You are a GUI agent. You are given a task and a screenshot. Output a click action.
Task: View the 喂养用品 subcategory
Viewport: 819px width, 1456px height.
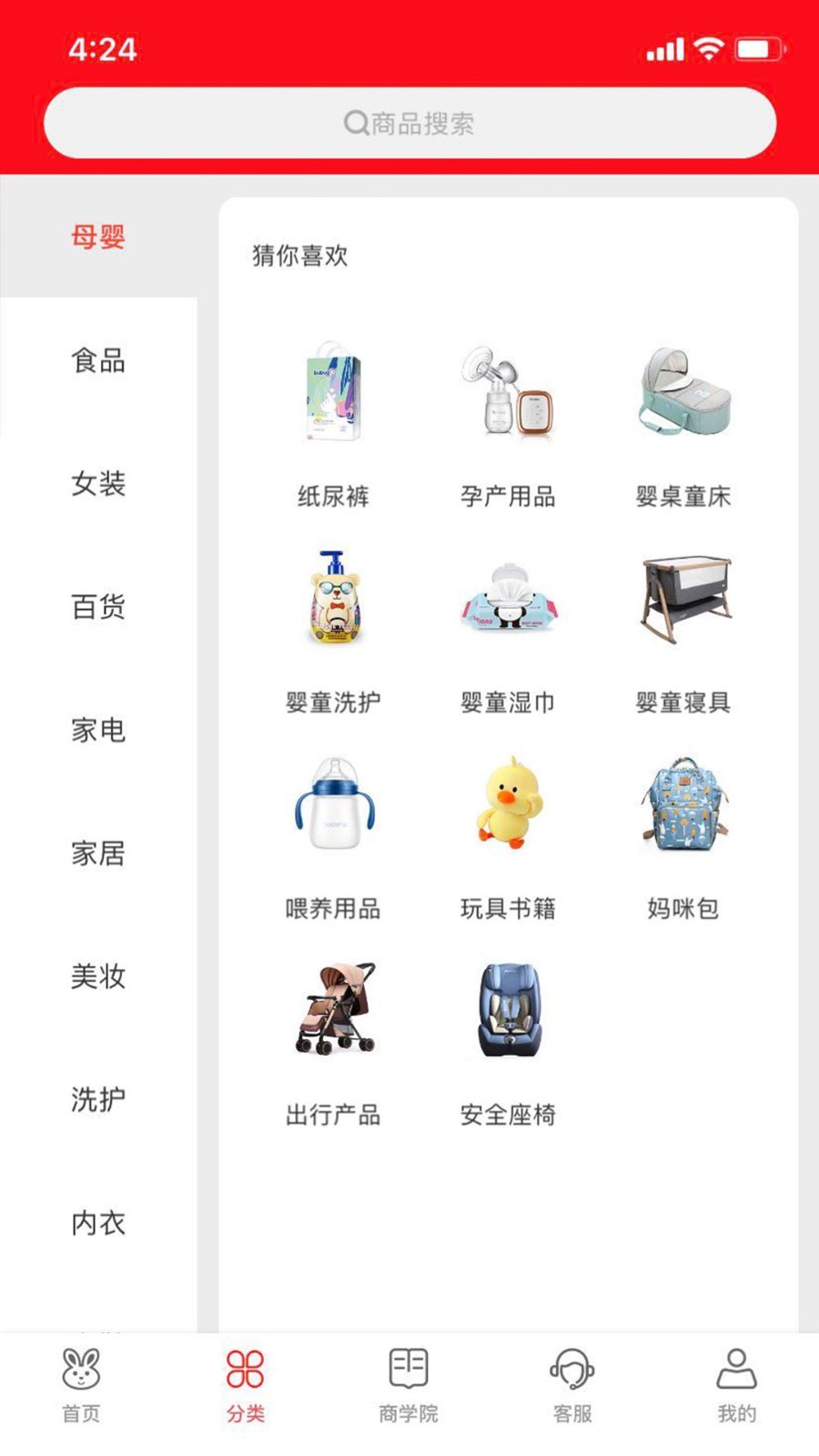(333, 835)
